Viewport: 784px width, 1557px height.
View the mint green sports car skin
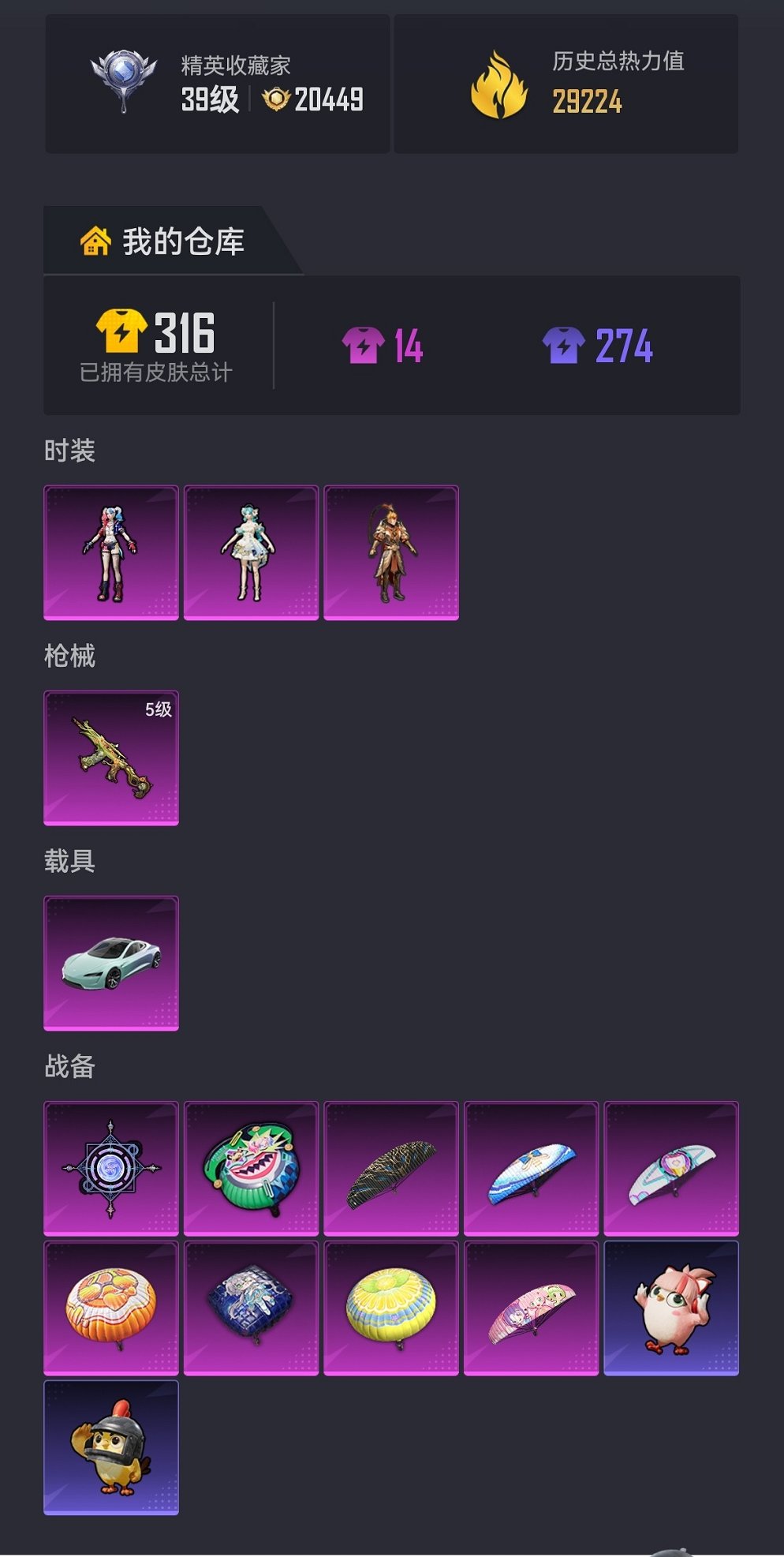point(111,963)
